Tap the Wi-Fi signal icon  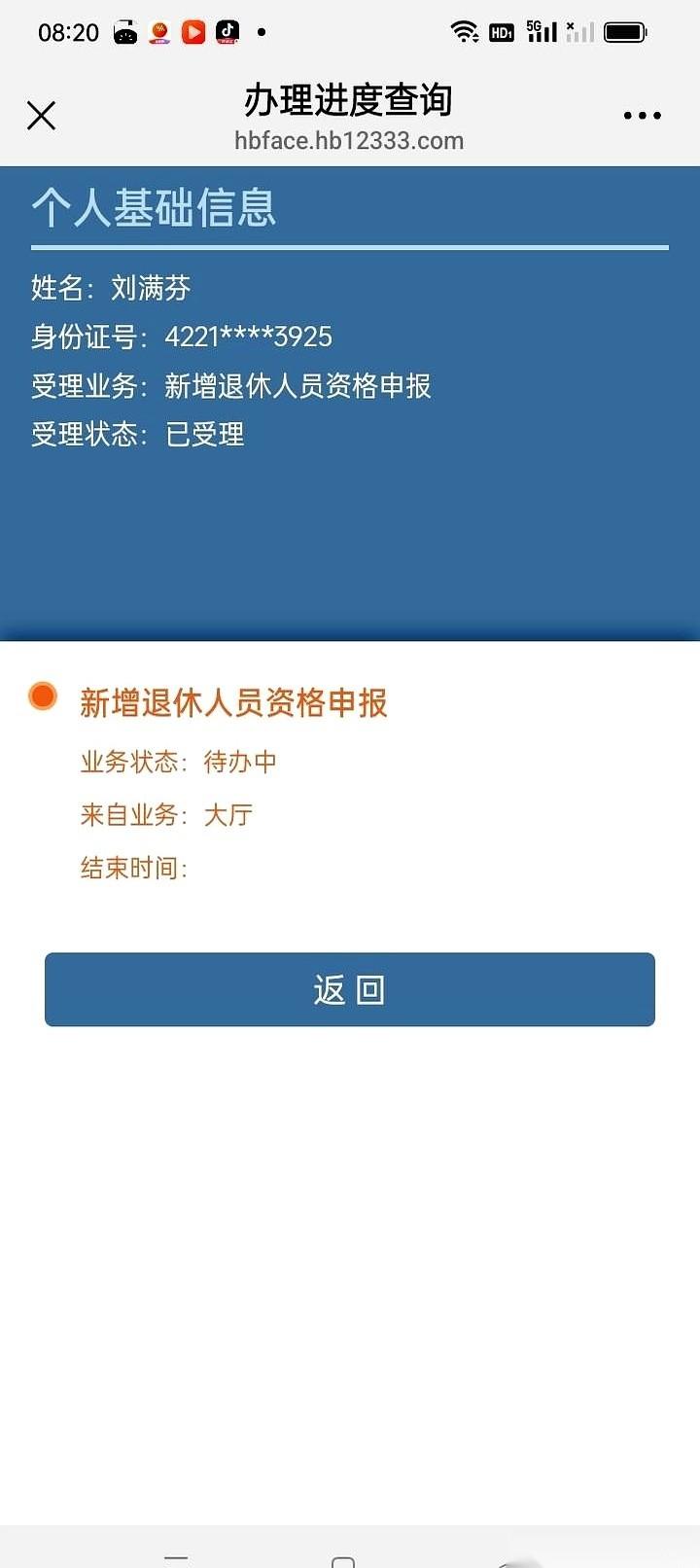tap(465, 31)
